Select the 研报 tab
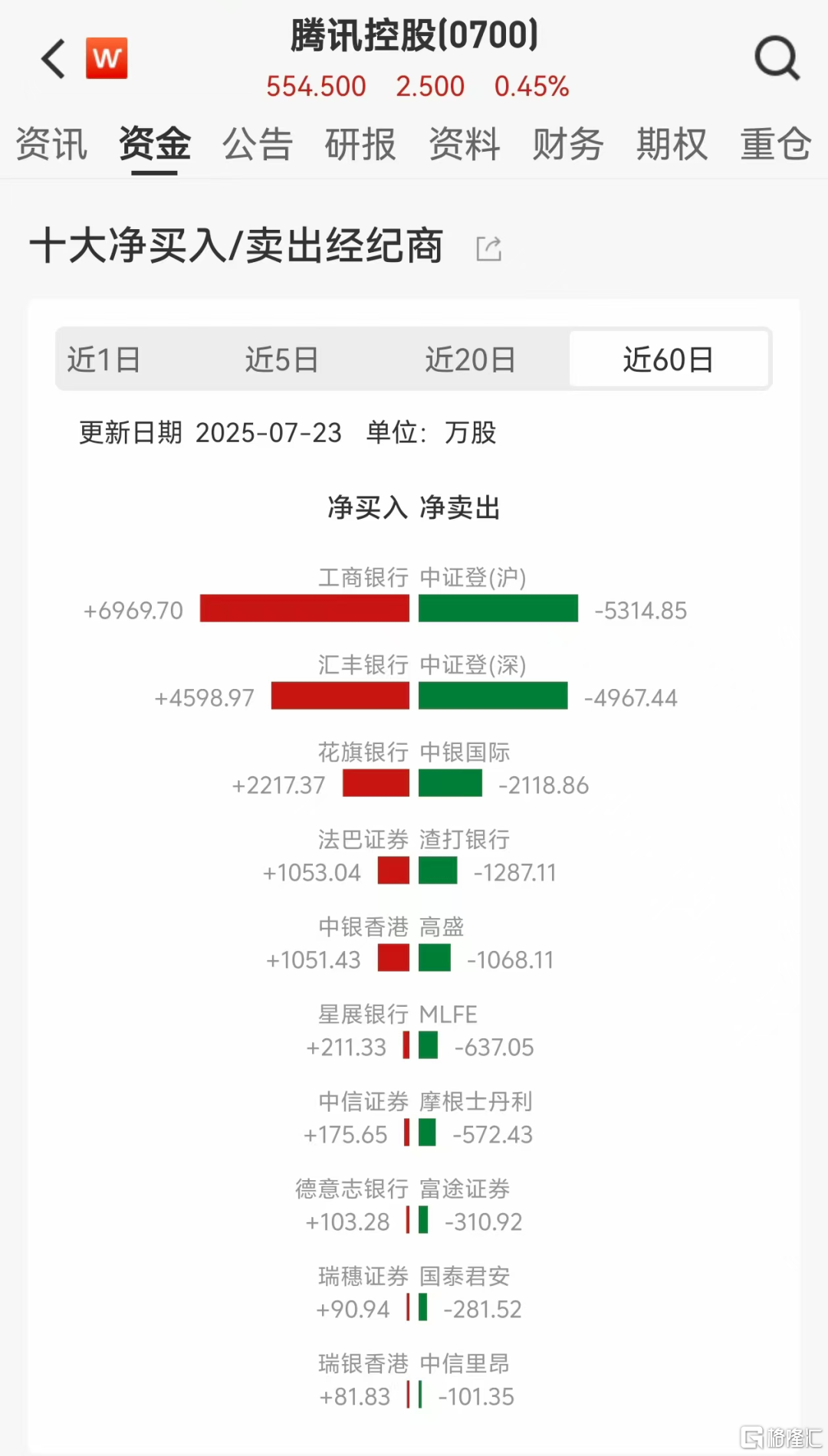This screenshot has width=828, height=1456. 360,144
